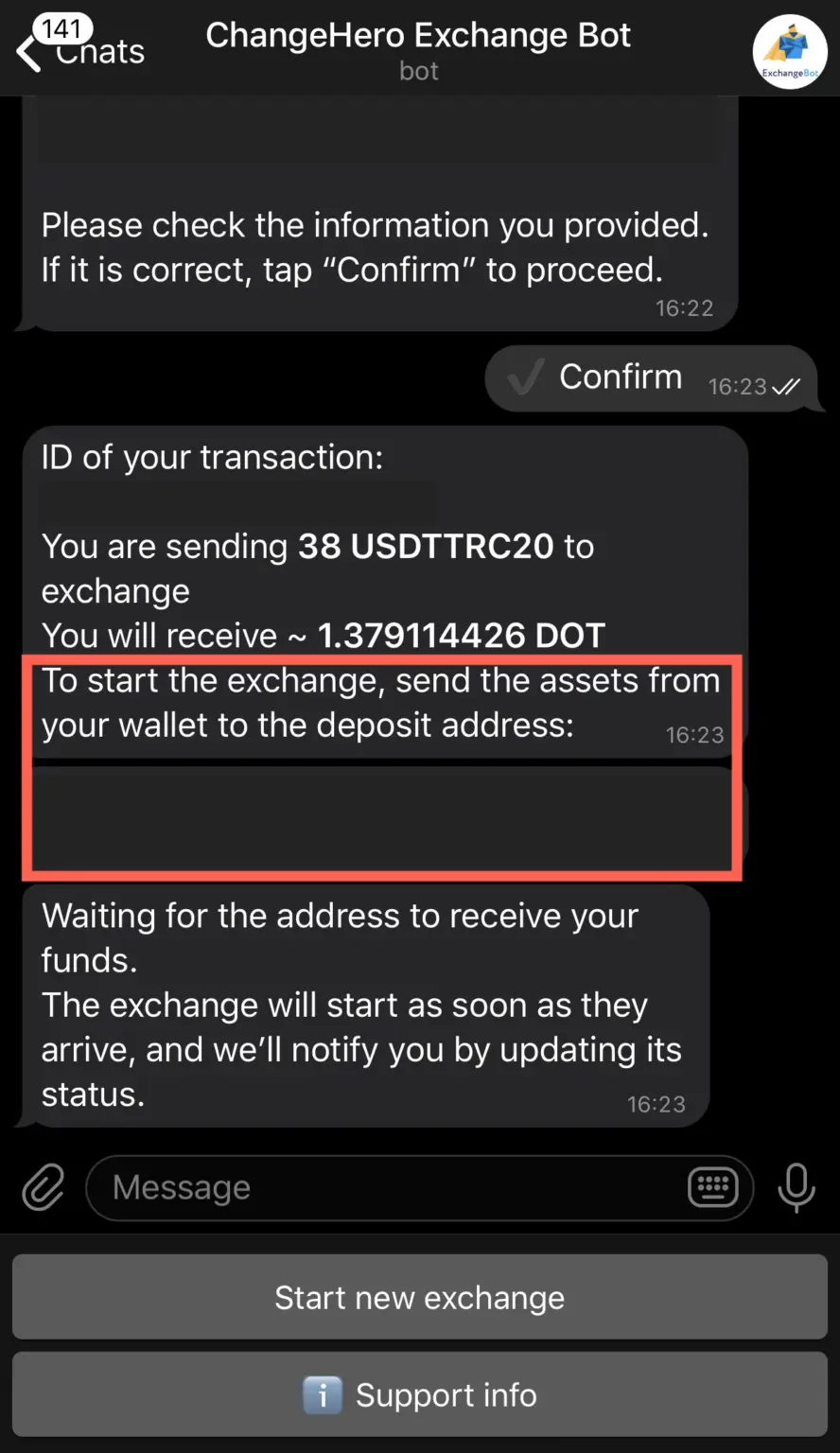Open the ChangeHero Exchange Bot chat info
This screenshot has width=840, height=1453.
click(x=418, y=49)
